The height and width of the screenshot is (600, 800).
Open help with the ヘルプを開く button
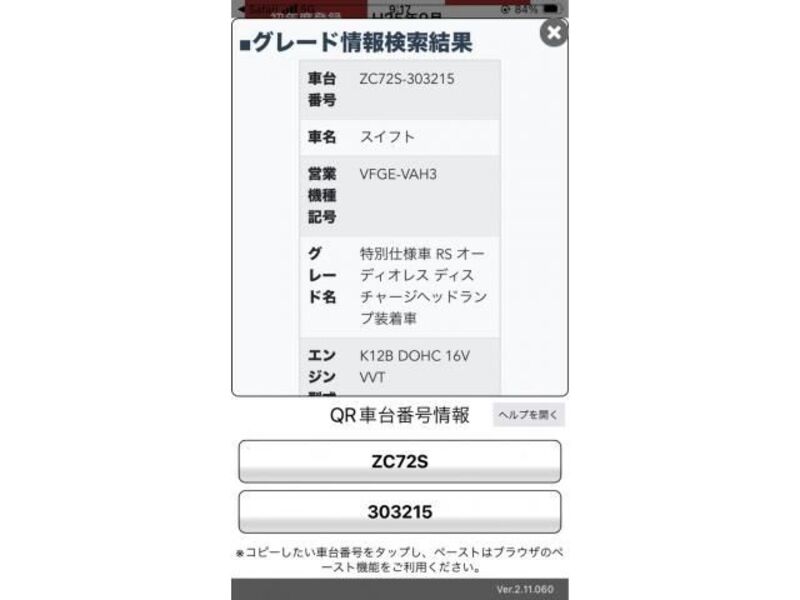pyautogui.click(x=528, y=414)
